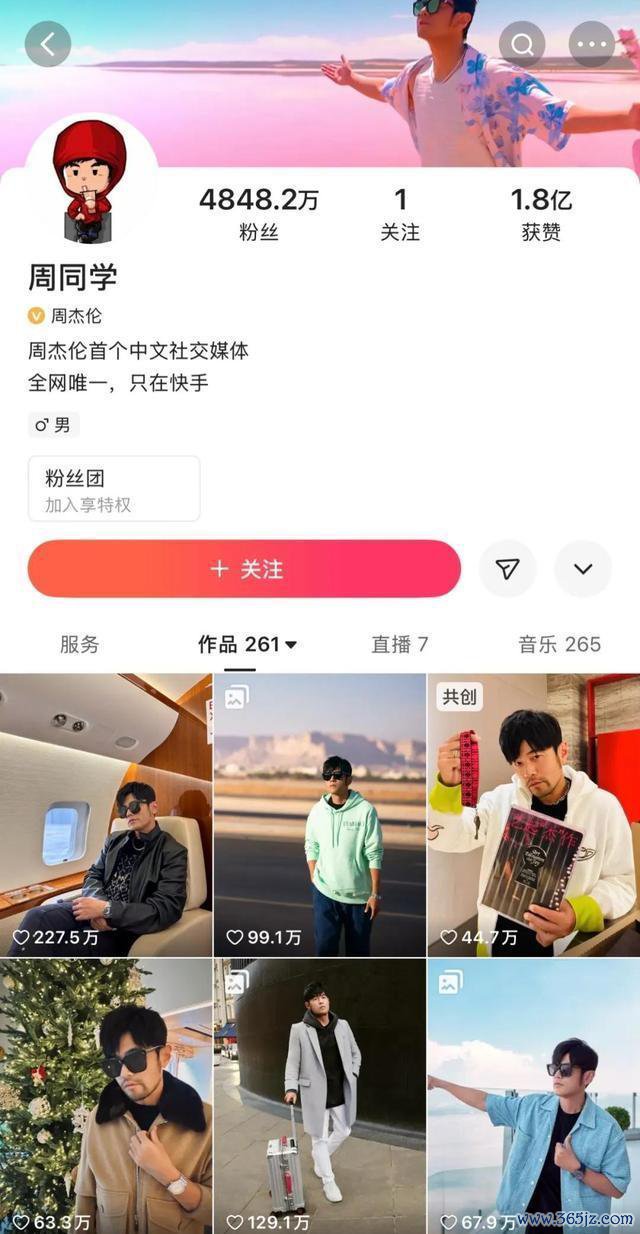View the 关注 following list
This screenshot has width=640, height=1234.
pyautogui.click(x=400, y=214)
